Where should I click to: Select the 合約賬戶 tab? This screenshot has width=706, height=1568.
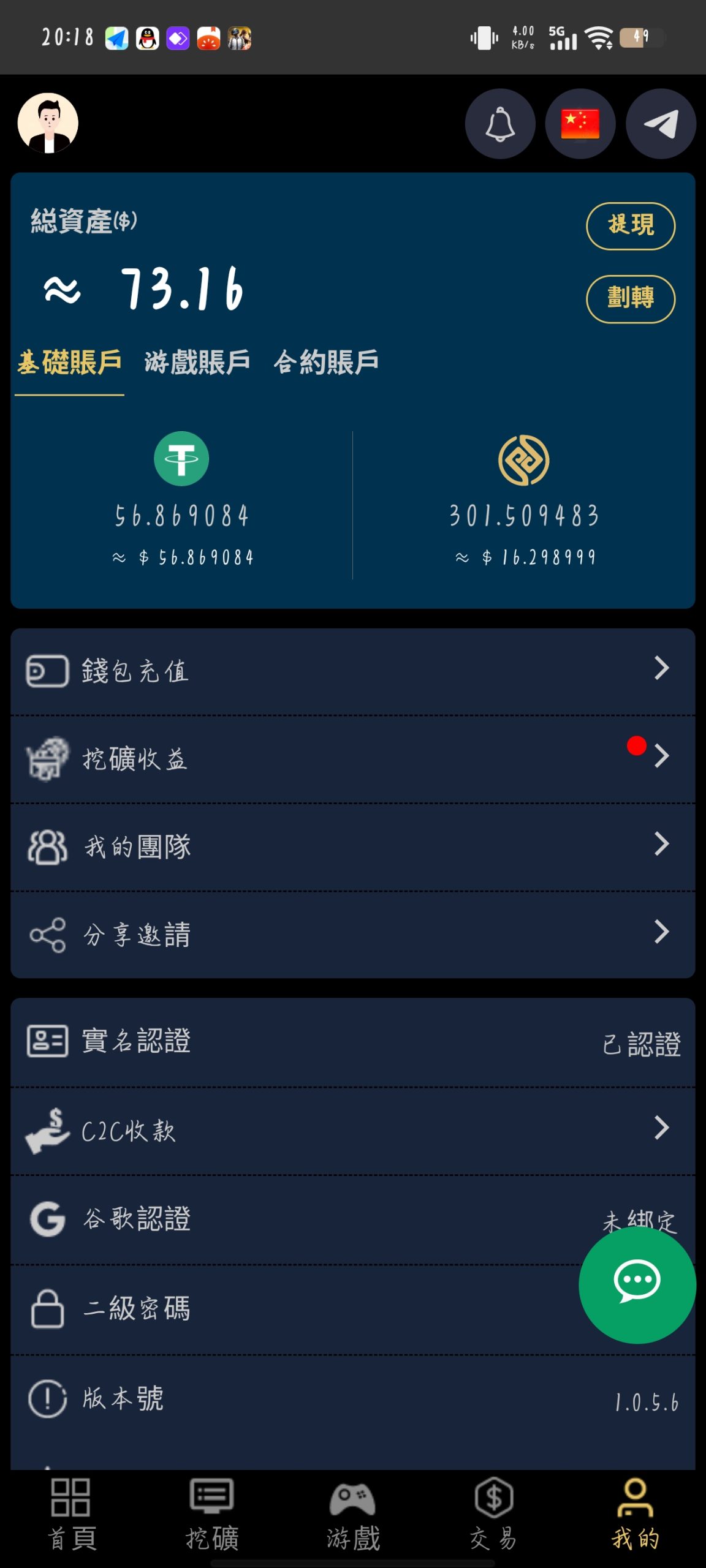click(x=327, y=361)
